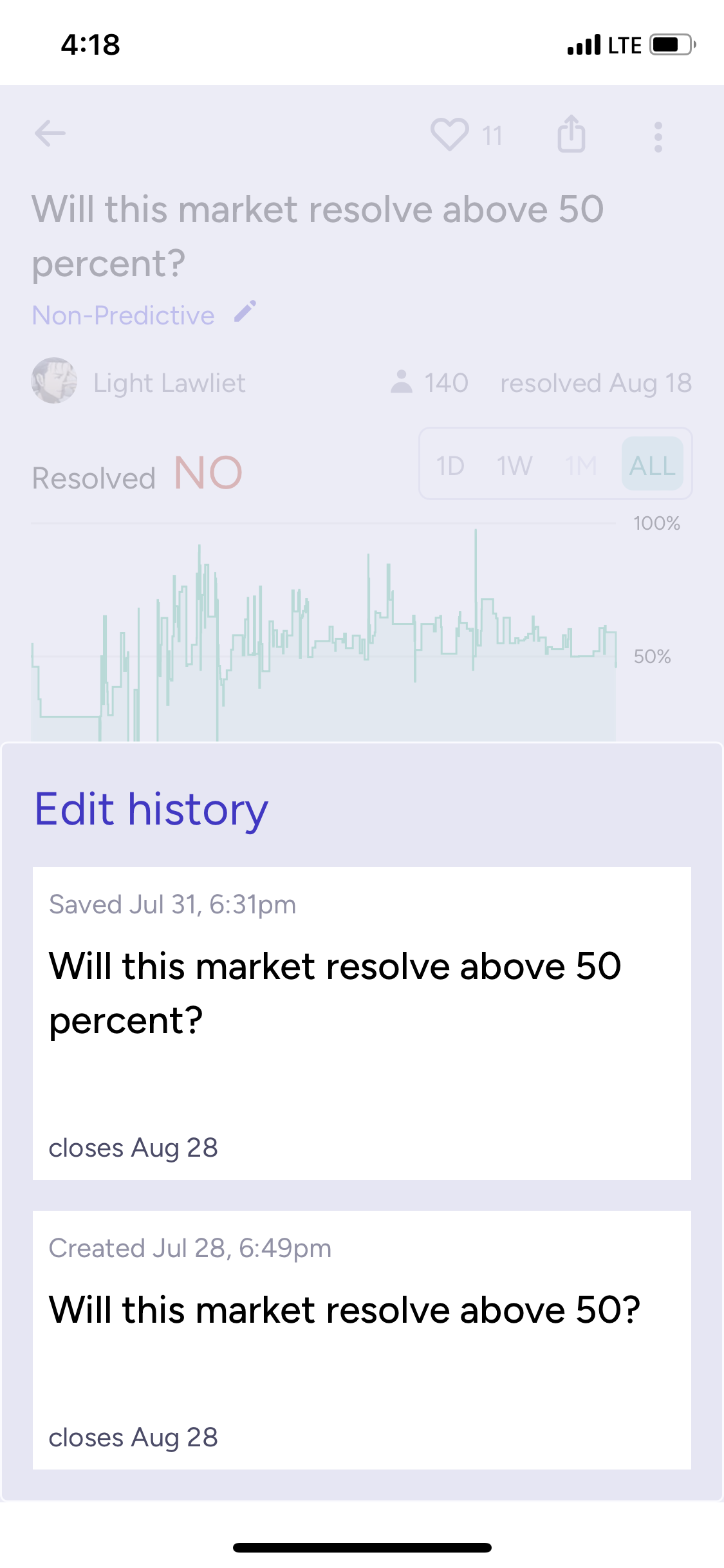
Task: Edit topic with the pencil icon
Action: (x=245, y=312)
